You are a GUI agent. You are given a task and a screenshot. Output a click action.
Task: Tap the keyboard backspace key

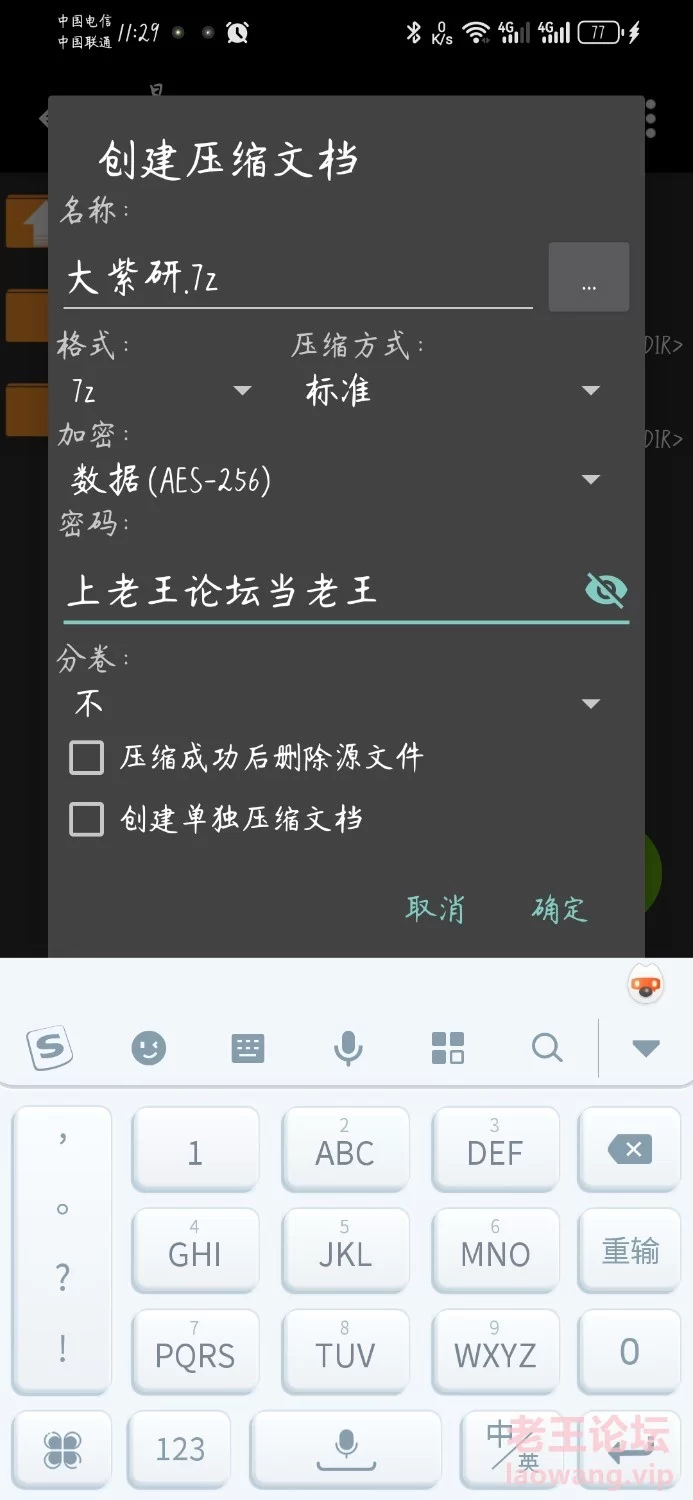[x=630, y=1150]
